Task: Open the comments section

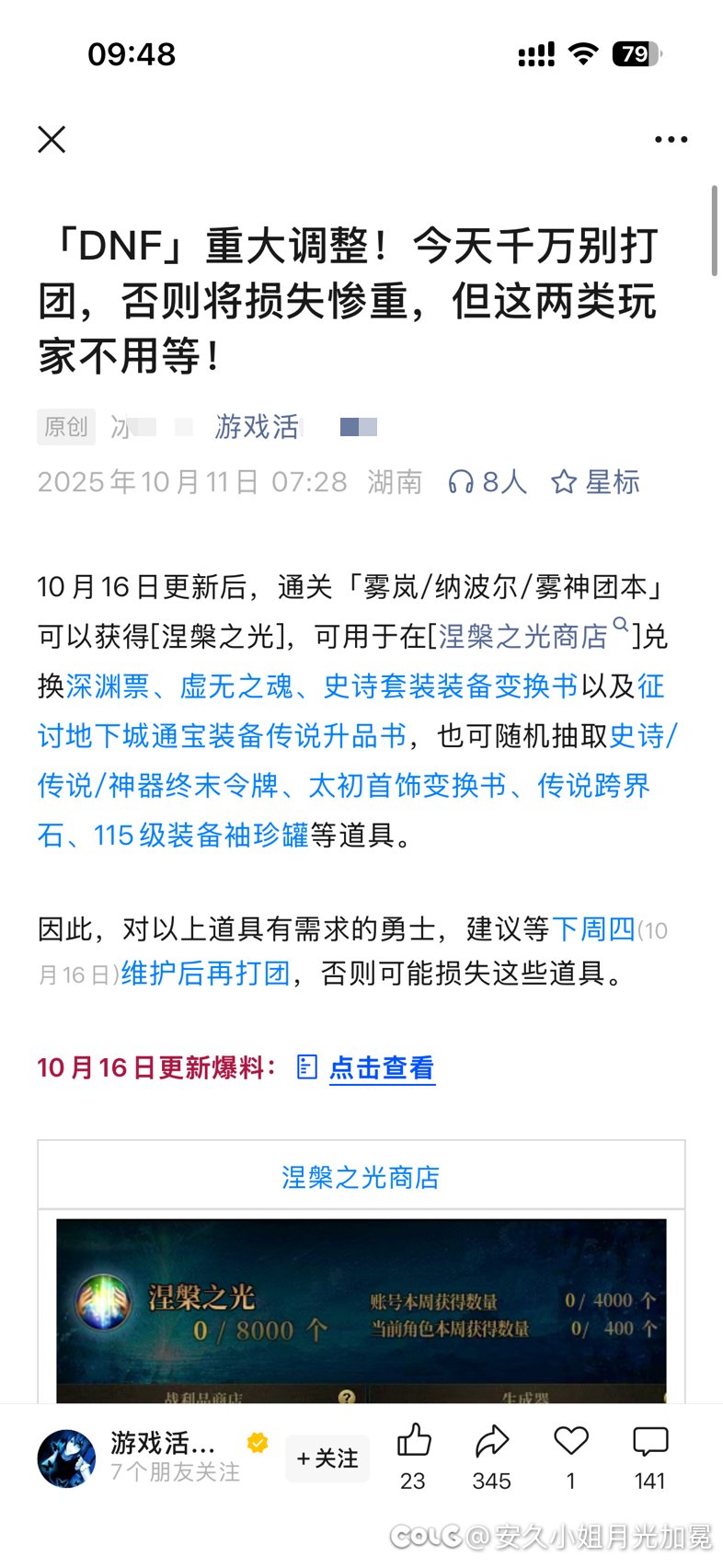Action: [x=649, y=1442]
